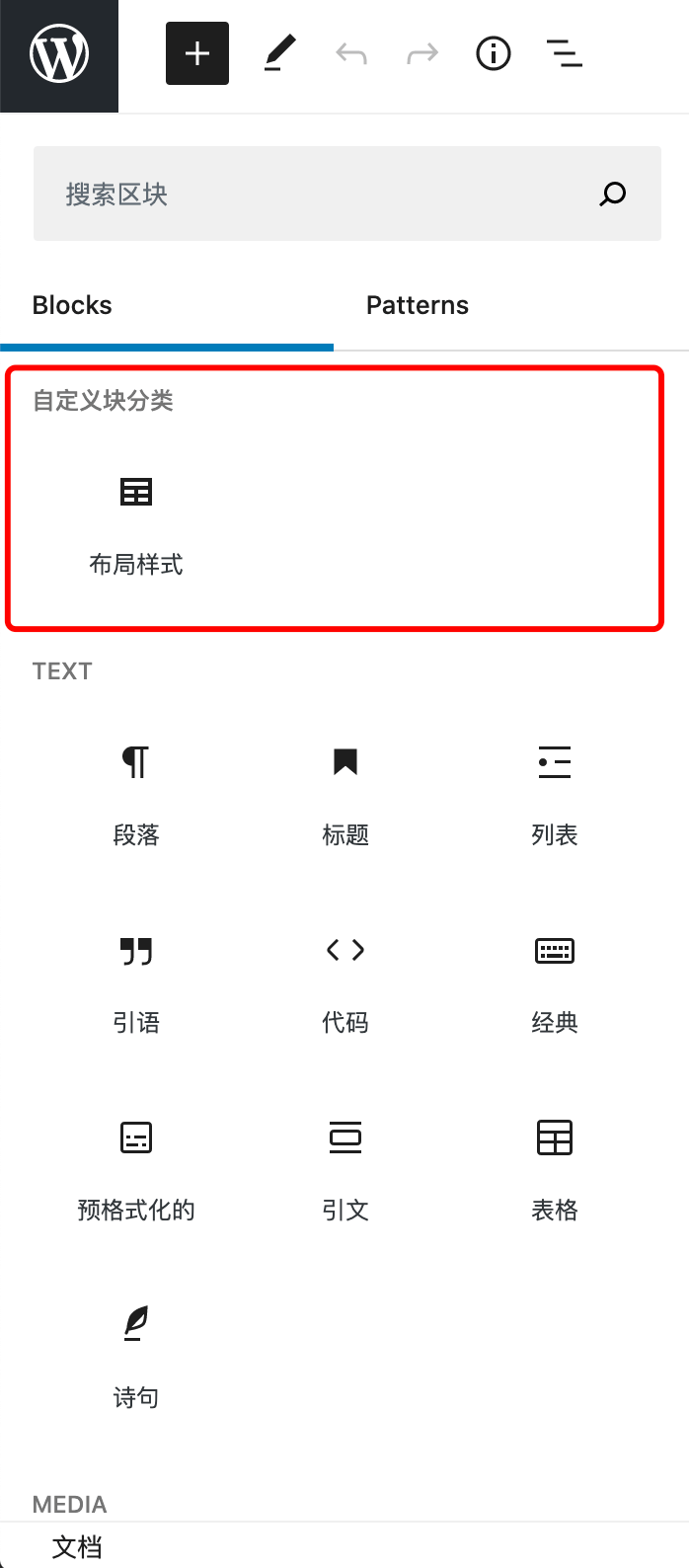Insert the 布局样式 block

[136, 523]
